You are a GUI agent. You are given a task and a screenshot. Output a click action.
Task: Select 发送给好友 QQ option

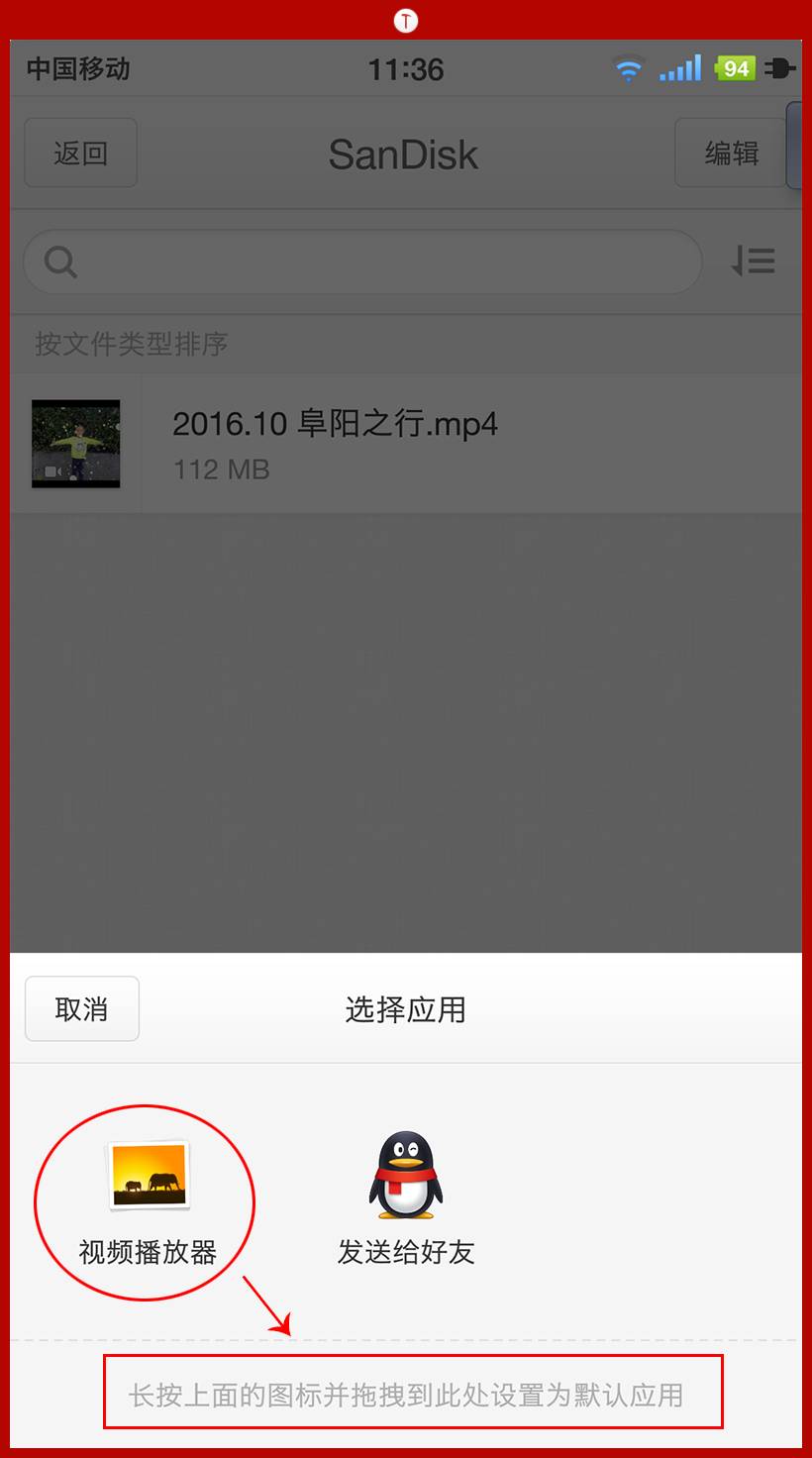405,1199
